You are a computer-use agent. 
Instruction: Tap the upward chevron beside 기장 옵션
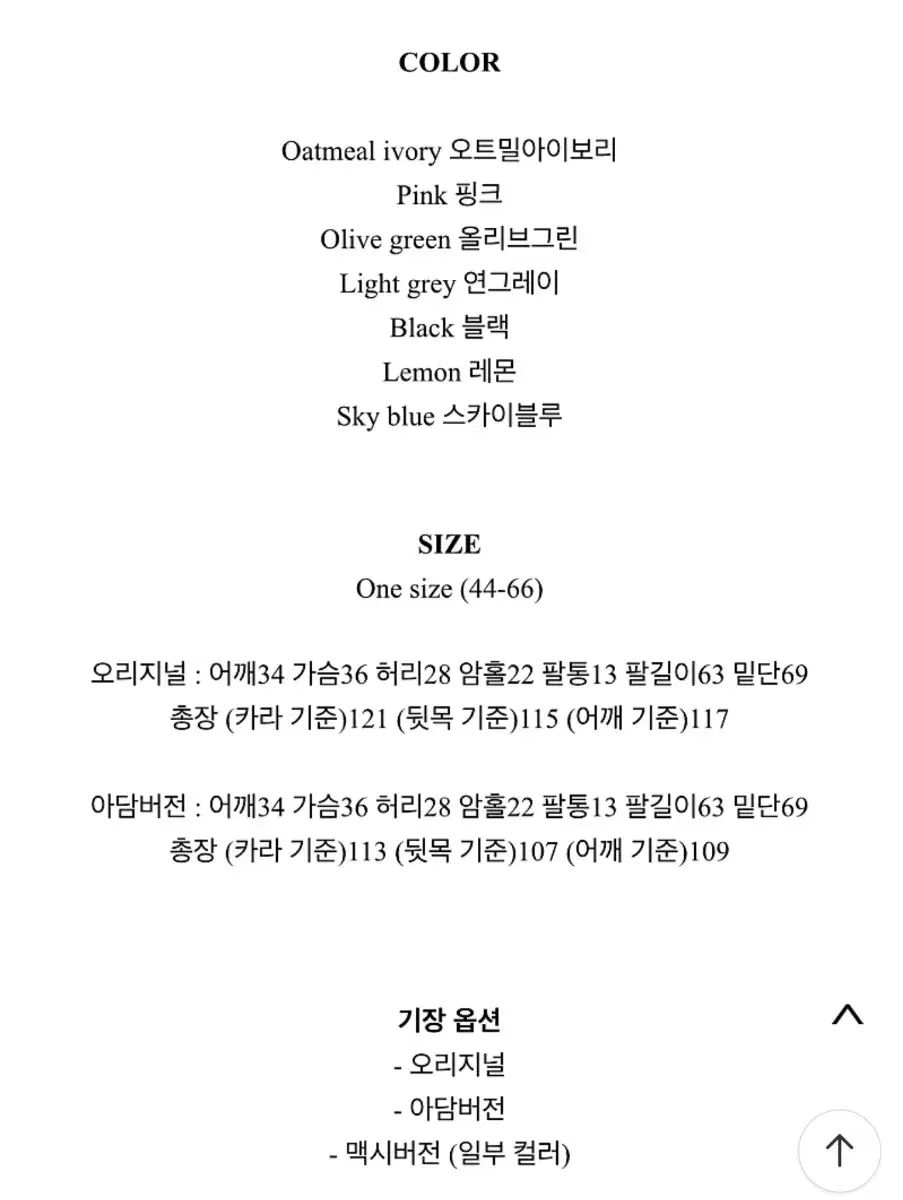pos(847,1015)
